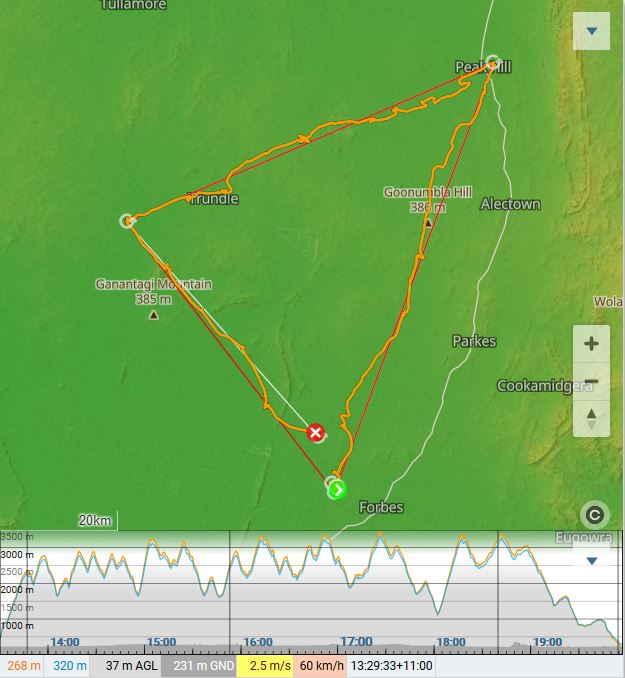Zoom in on the map
Screen dimensions: 625x678
pyautogui.click(x=591, y=344)
